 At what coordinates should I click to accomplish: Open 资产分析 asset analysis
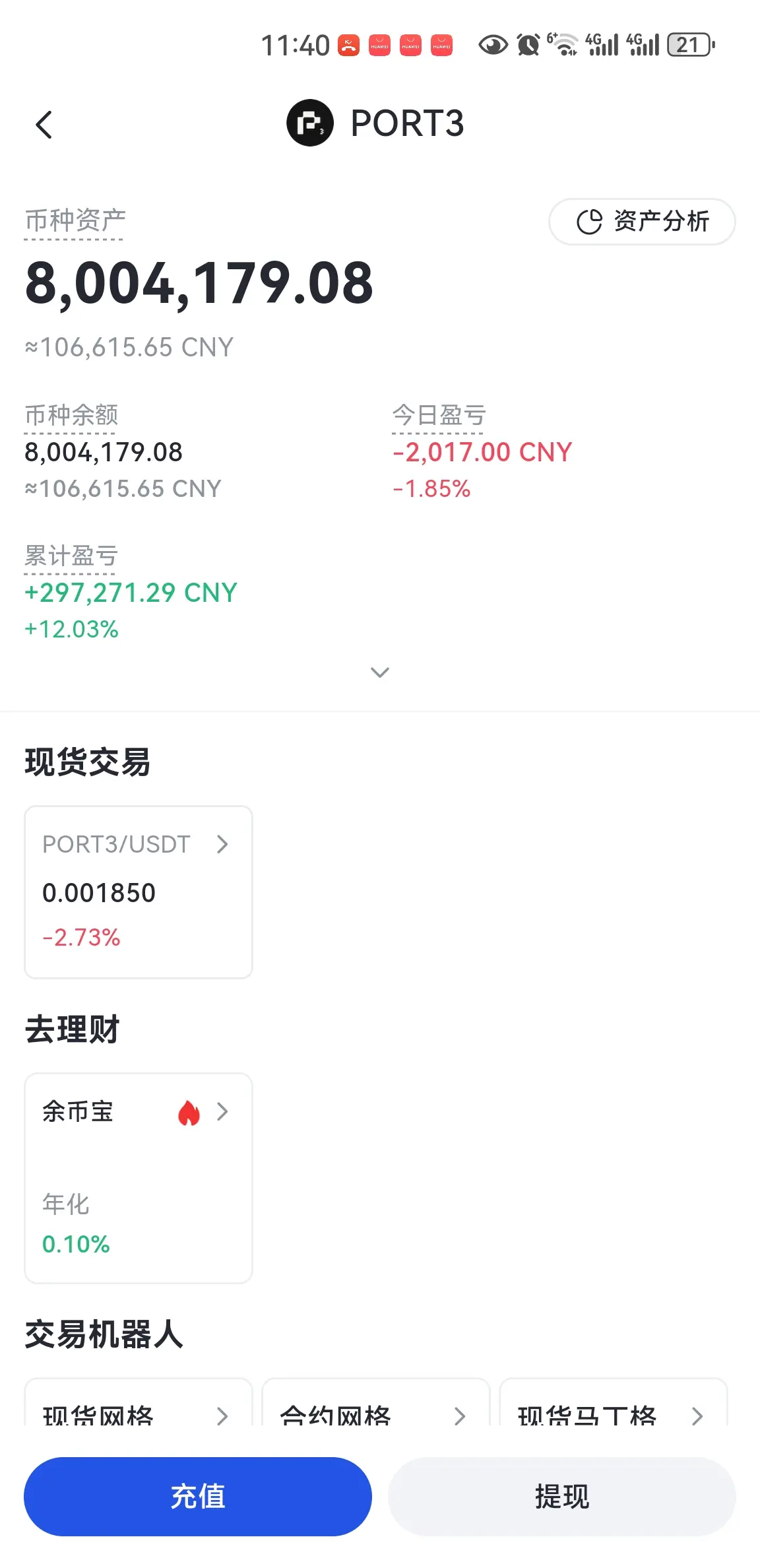[x=642, y=222]
